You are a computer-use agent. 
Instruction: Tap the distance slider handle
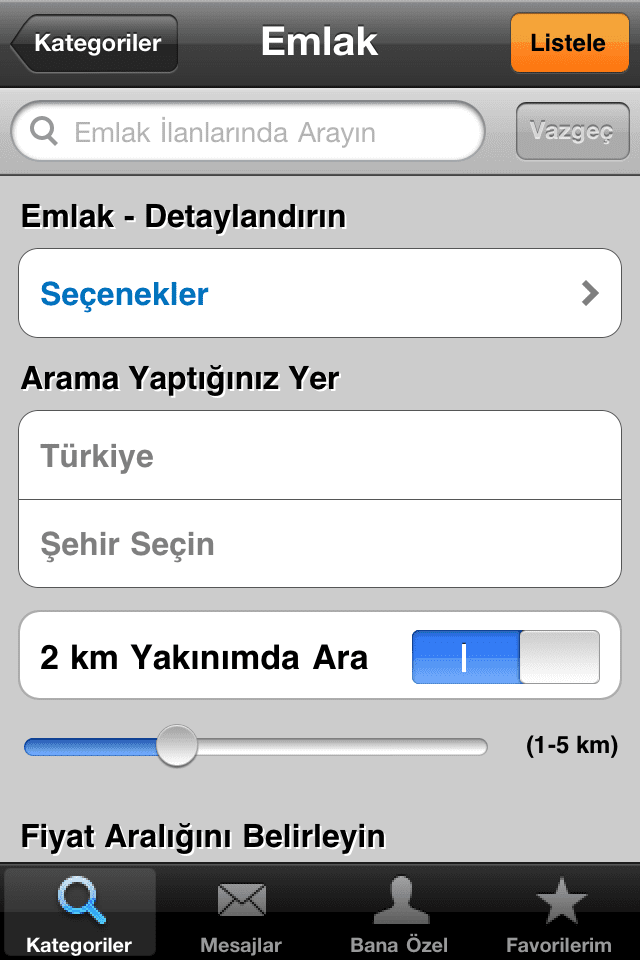click(x=178, y=746)
